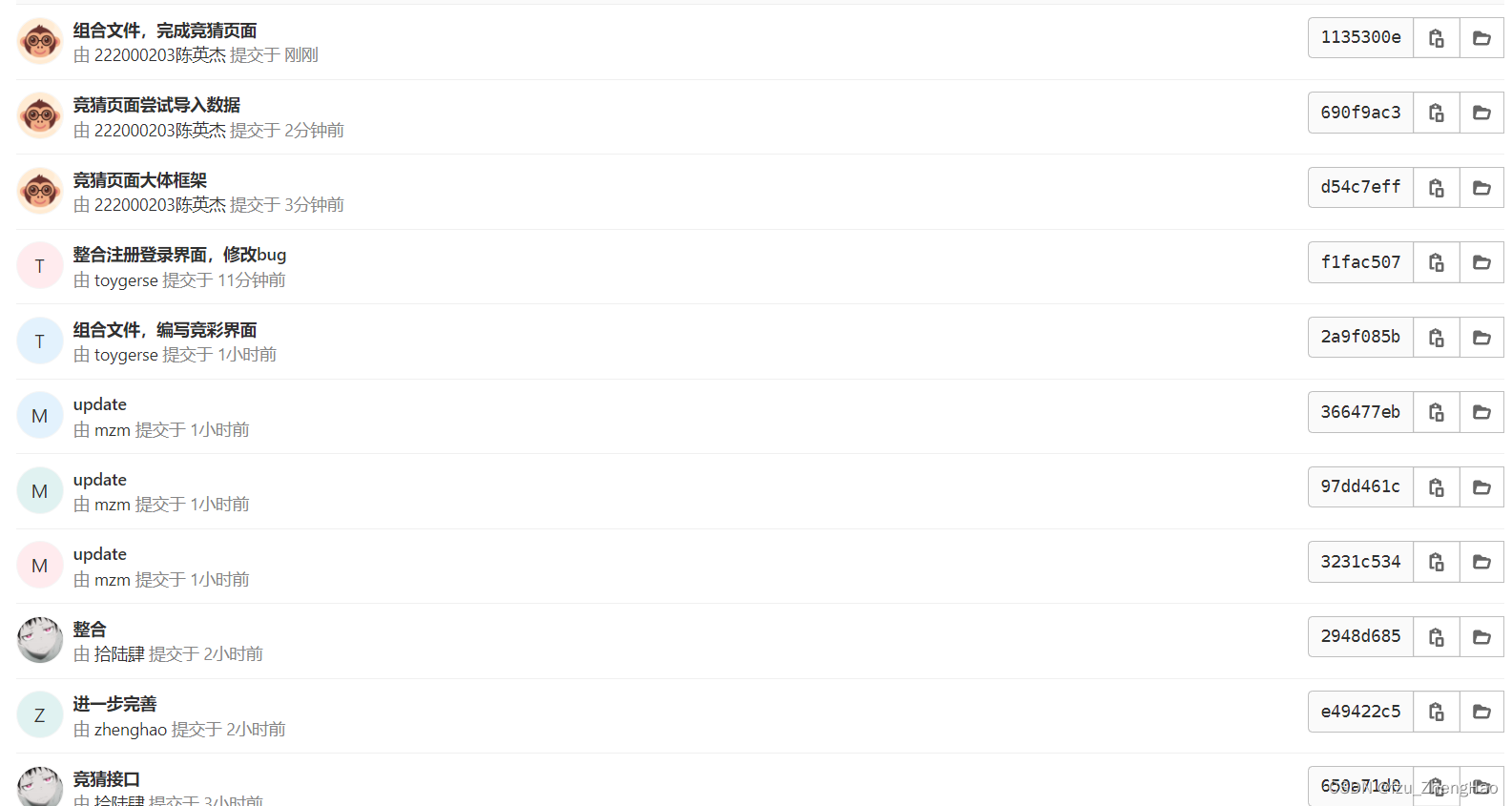The width and height of the screenshot is (1512, 806).
Task: Open commit hash 366477eb
Action: point(1360,412)
